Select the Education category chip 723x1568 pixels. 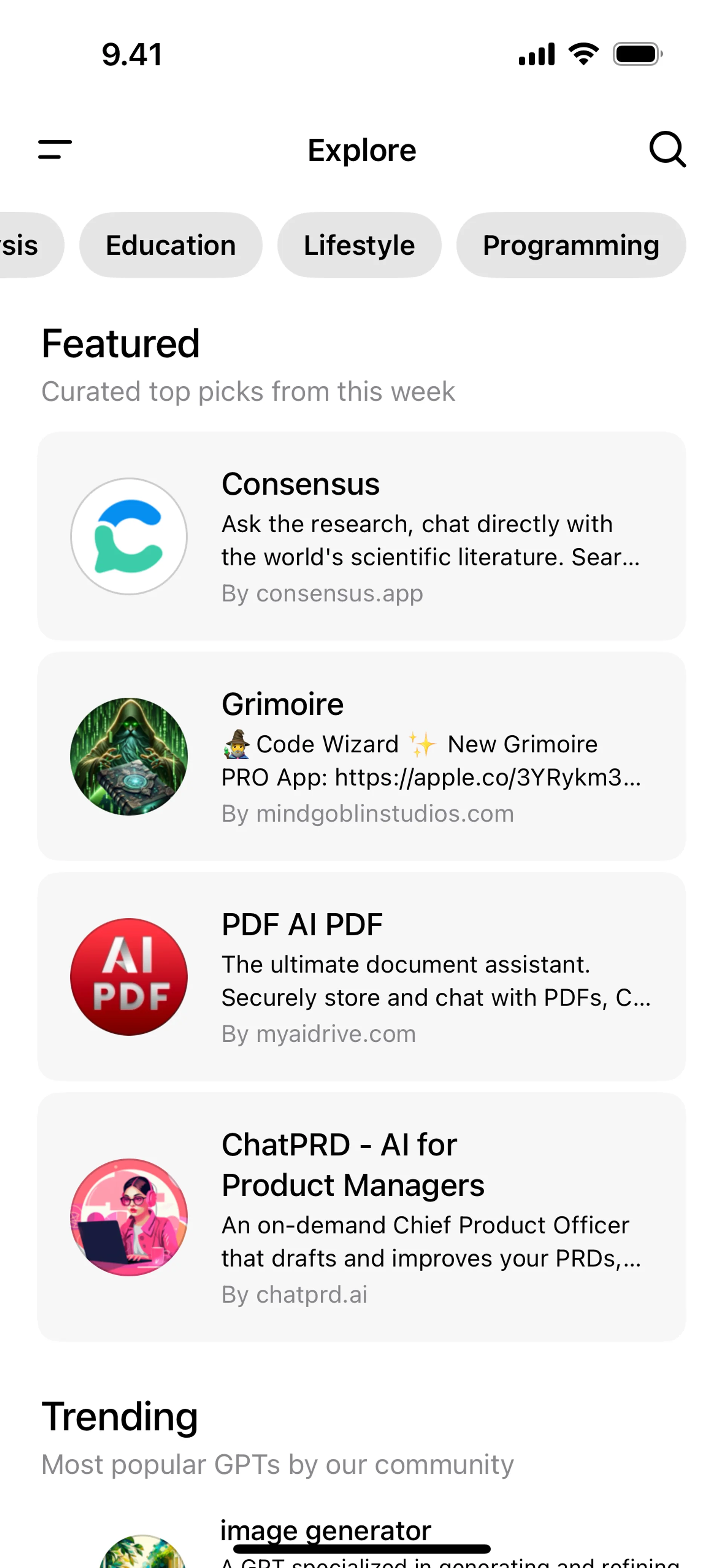click(171, 245)
